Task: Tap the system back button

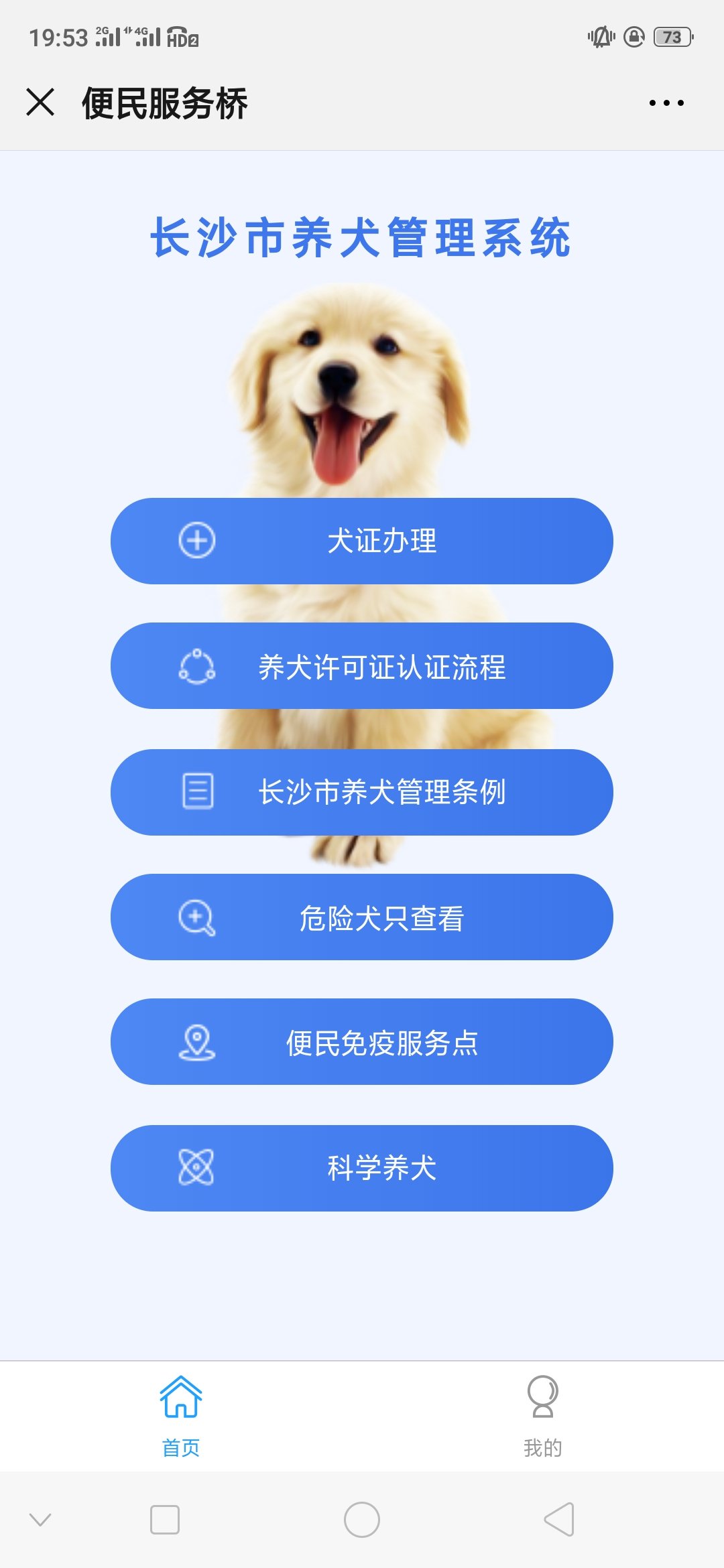Action: click(x=559, y=1519)
